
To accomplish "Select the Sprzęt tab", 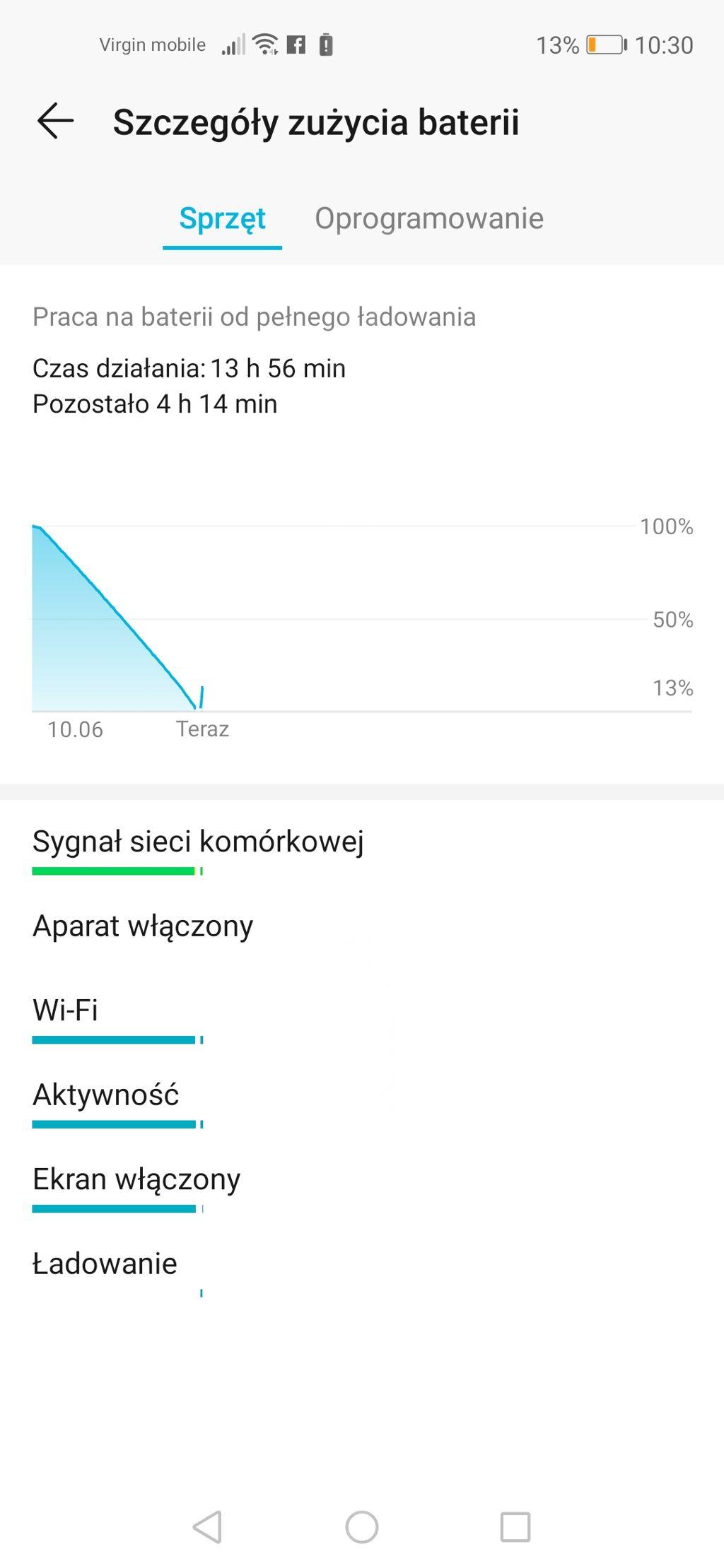I will (x=222, y=218).
